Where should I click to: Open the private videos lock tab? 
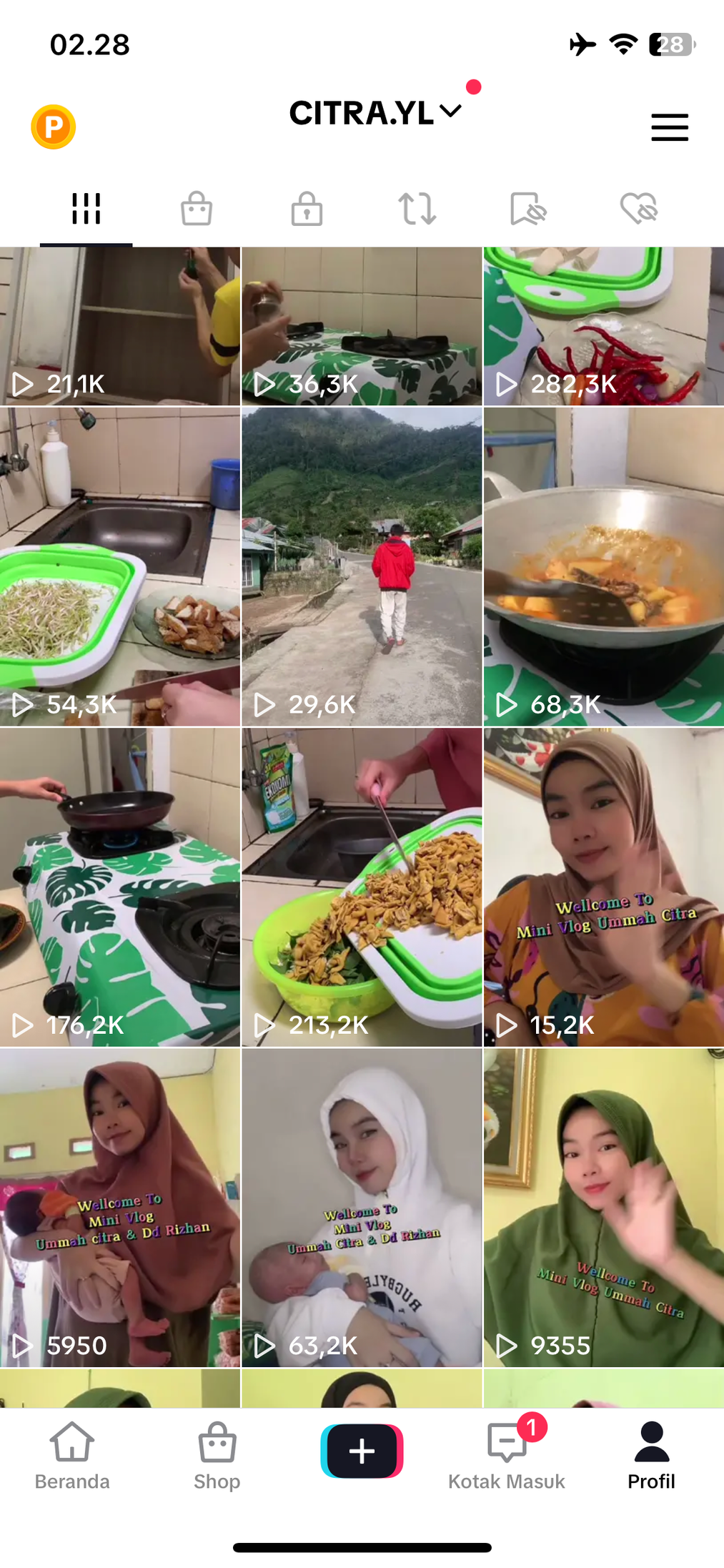[x=307, y=209]
